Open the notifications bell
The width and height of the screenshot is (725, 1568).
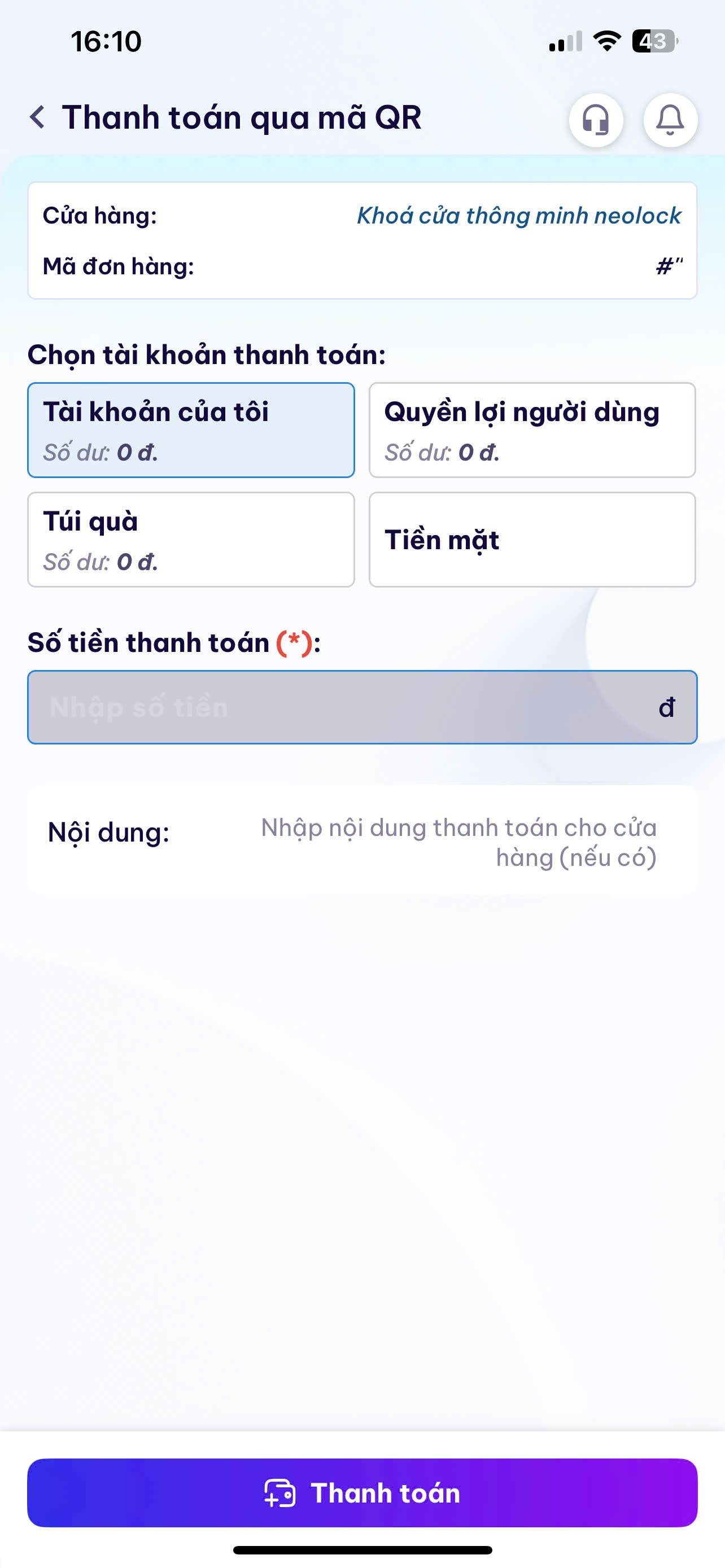[670, 120]
